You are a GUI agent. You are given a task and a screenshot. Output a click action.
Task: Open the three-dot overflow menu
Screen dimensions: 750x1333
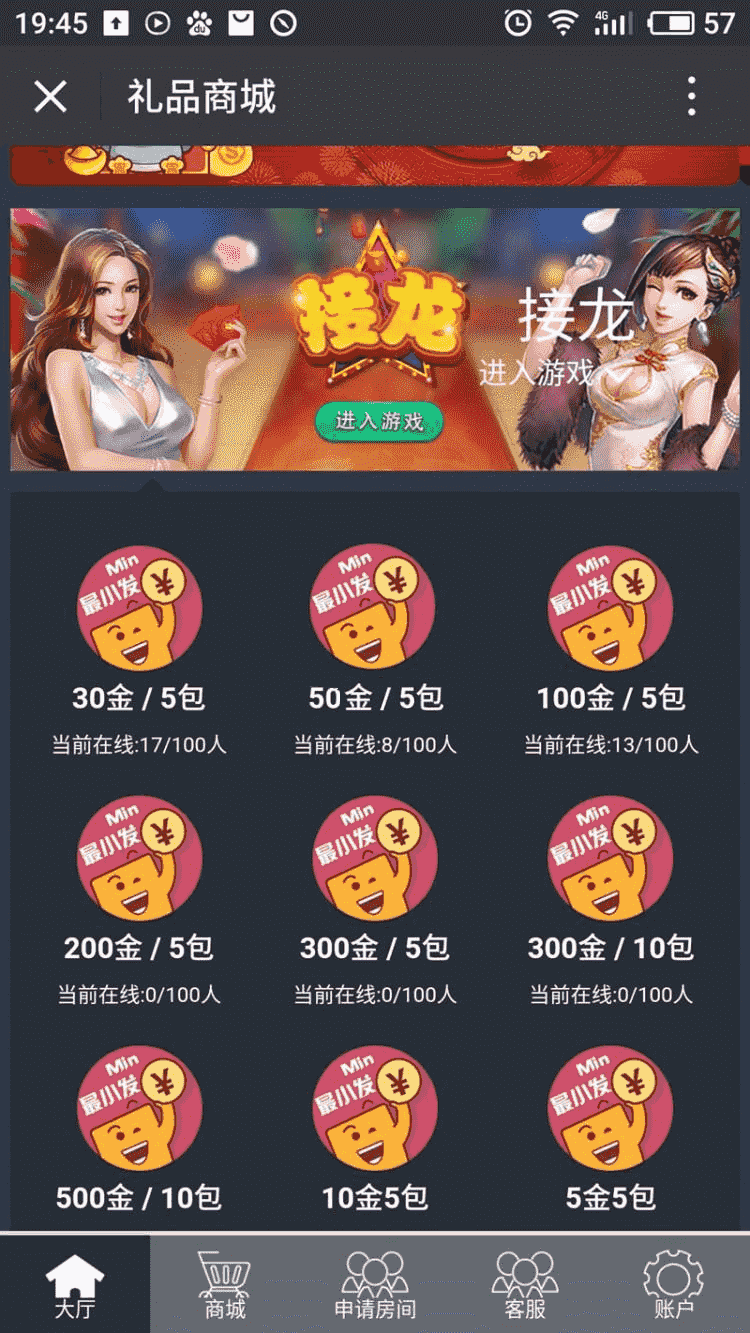pyautogui.click(x=691, y=97)
